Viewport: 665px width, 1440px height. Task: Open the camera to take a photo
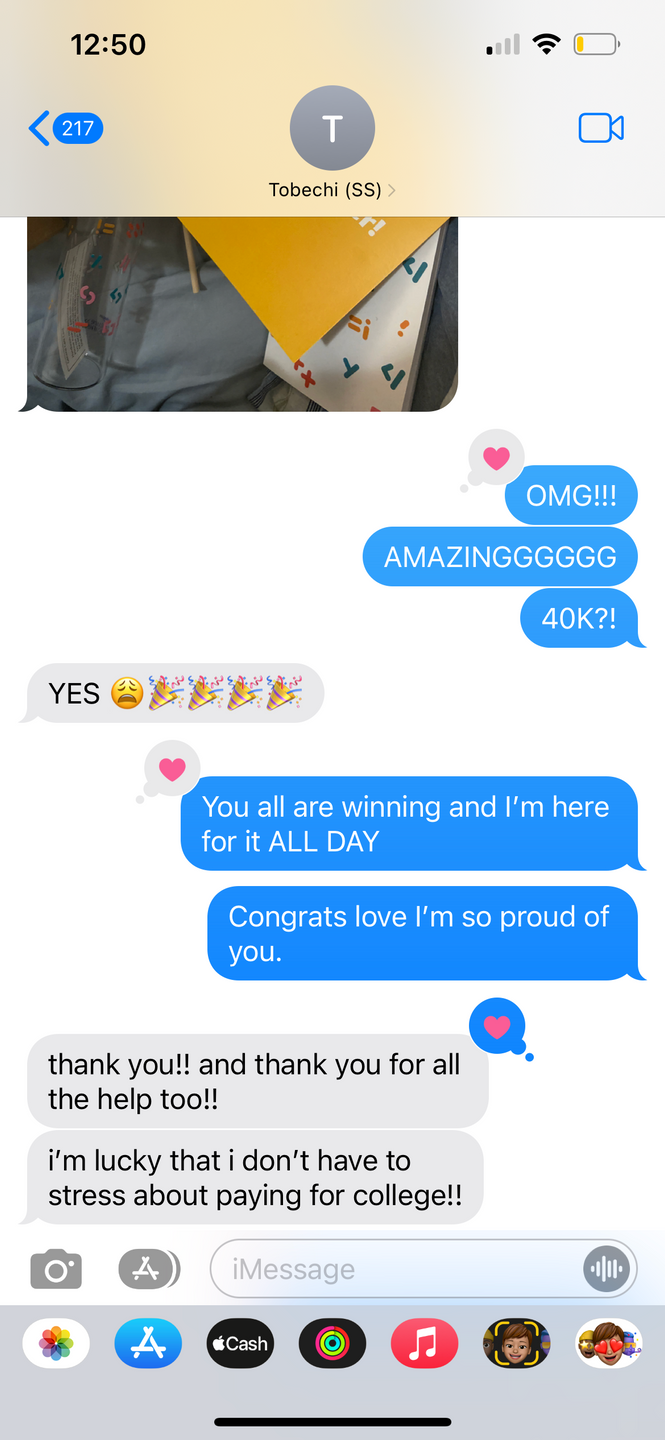[x=56, y=1270]
